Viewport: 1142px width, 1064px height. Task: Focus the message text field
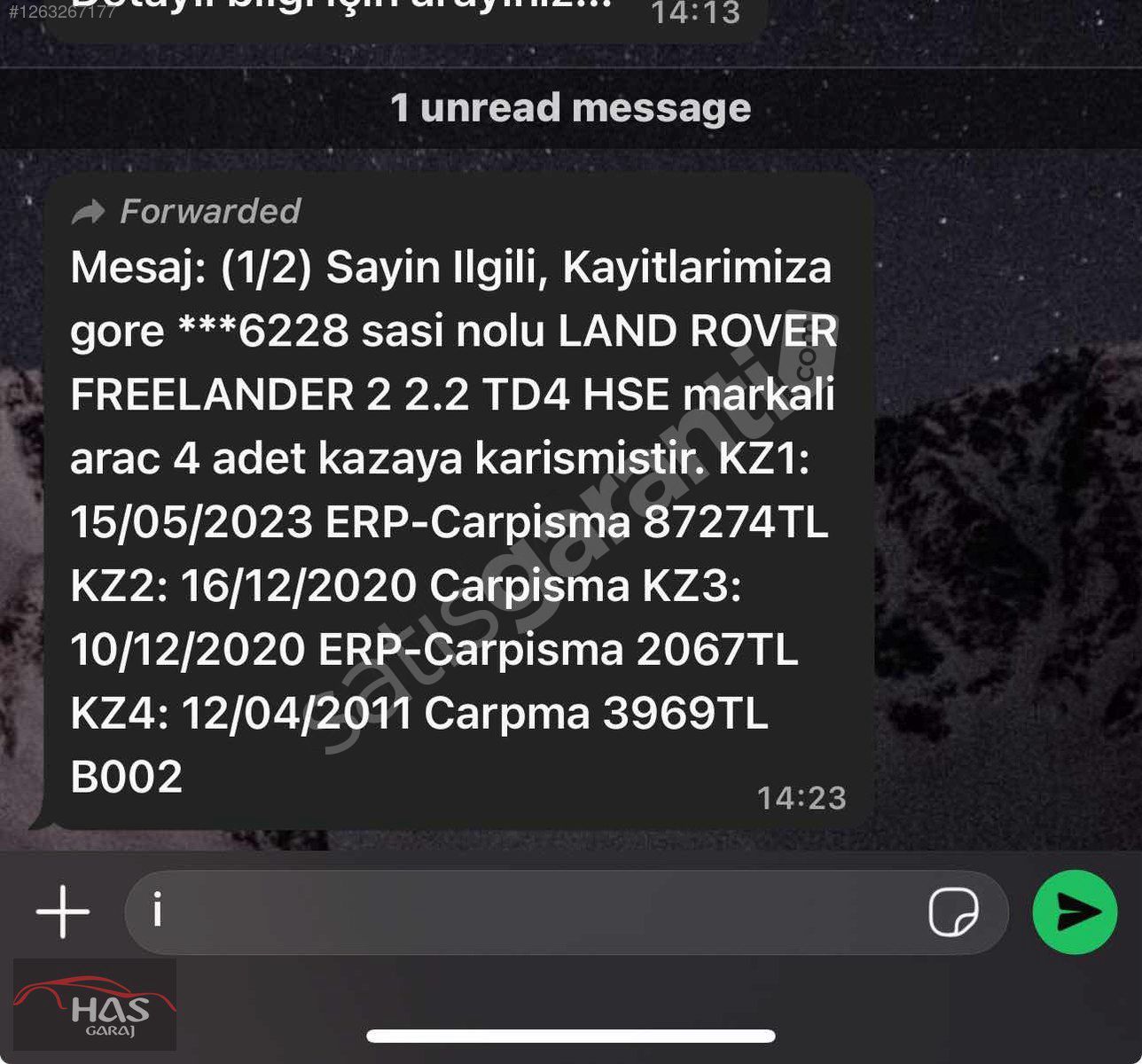tap(523, 911)
